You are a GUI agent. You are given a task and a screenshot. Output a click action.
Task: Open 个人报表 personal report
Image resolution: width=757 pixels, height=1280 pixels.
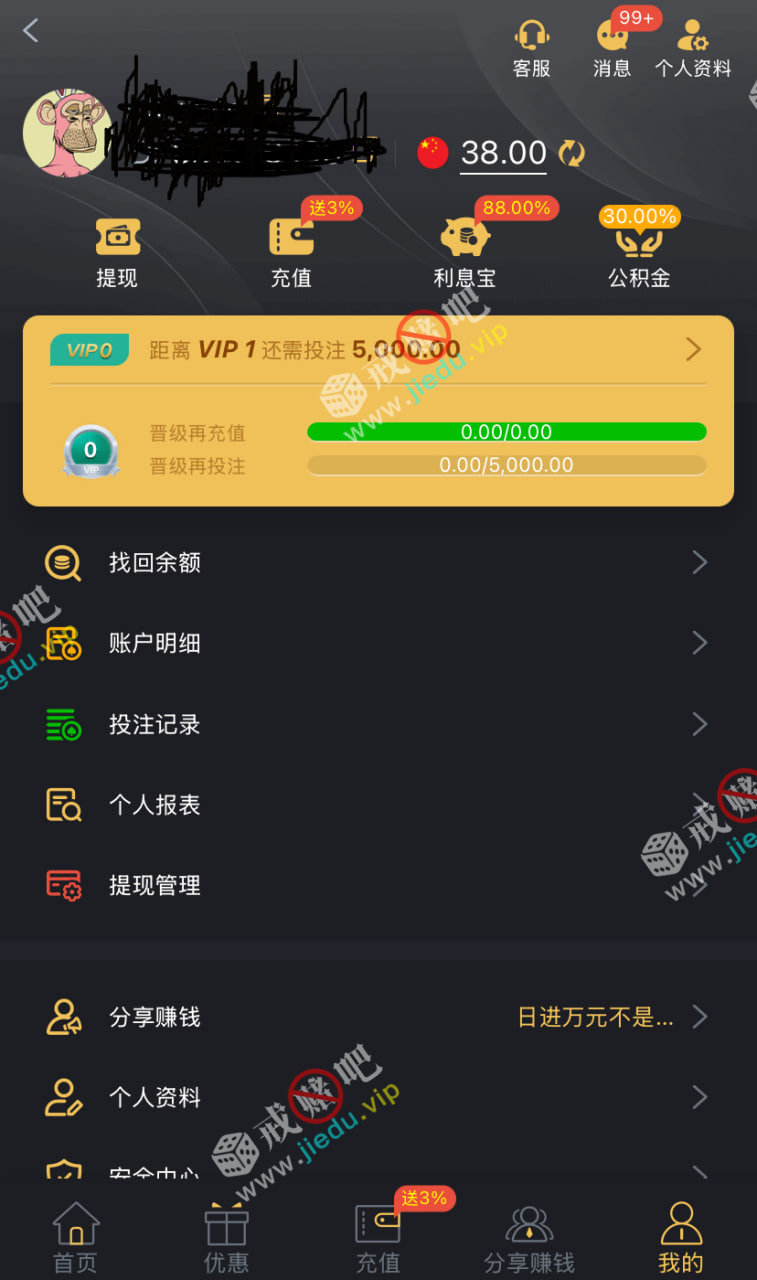(378, 805)
